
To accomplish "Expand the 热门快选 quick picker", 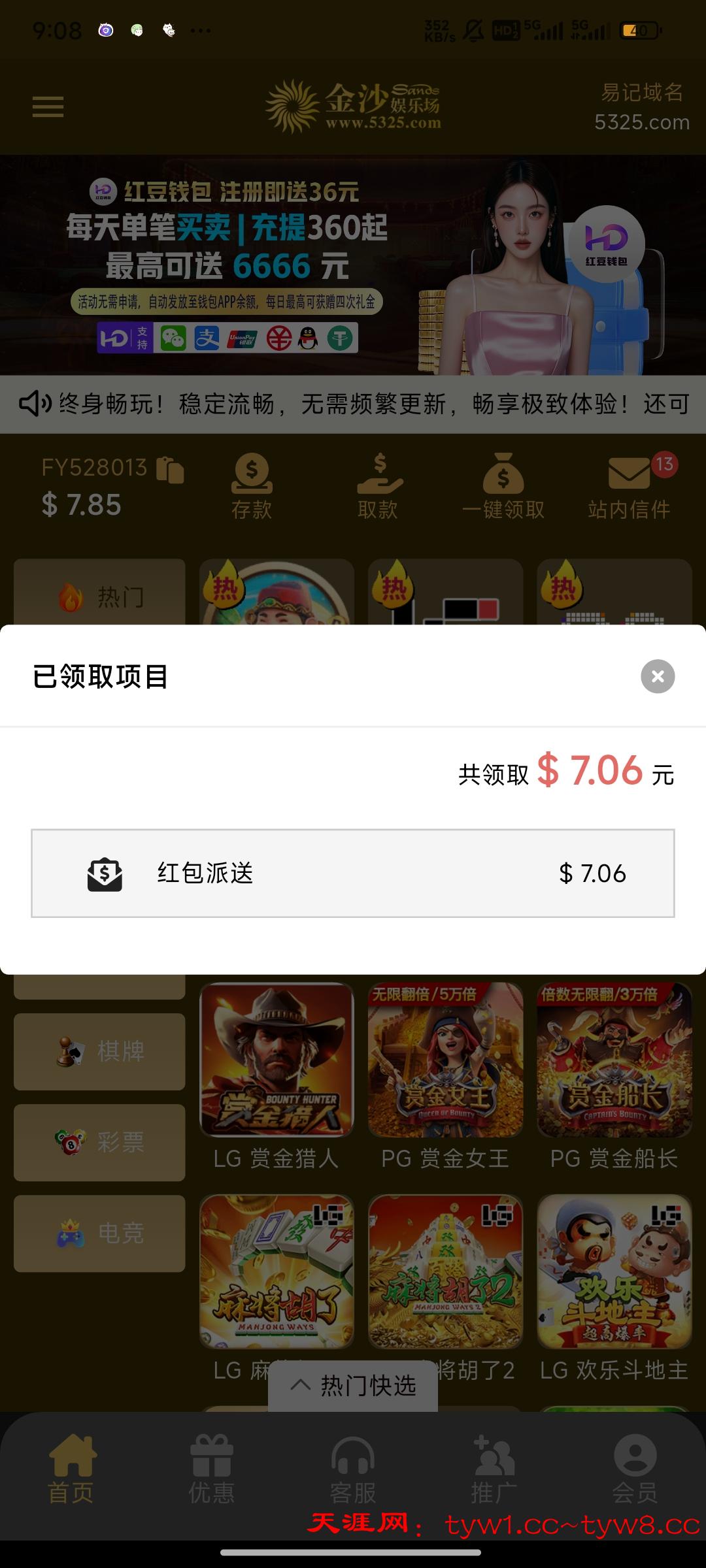I will pos(353,1384).
